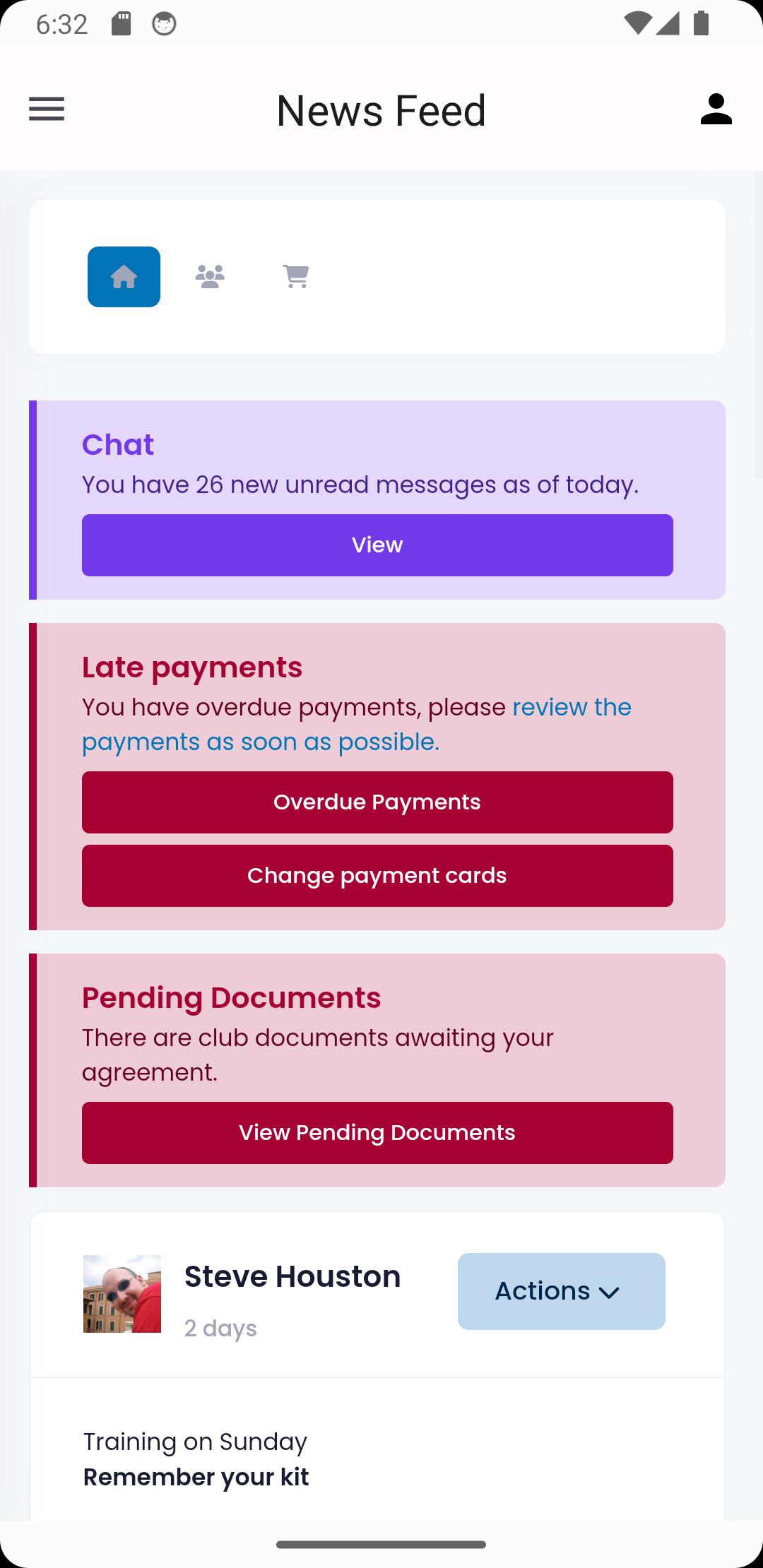
Task: Expand the Actions dropdown on Steve's post
Action: 562,1291
